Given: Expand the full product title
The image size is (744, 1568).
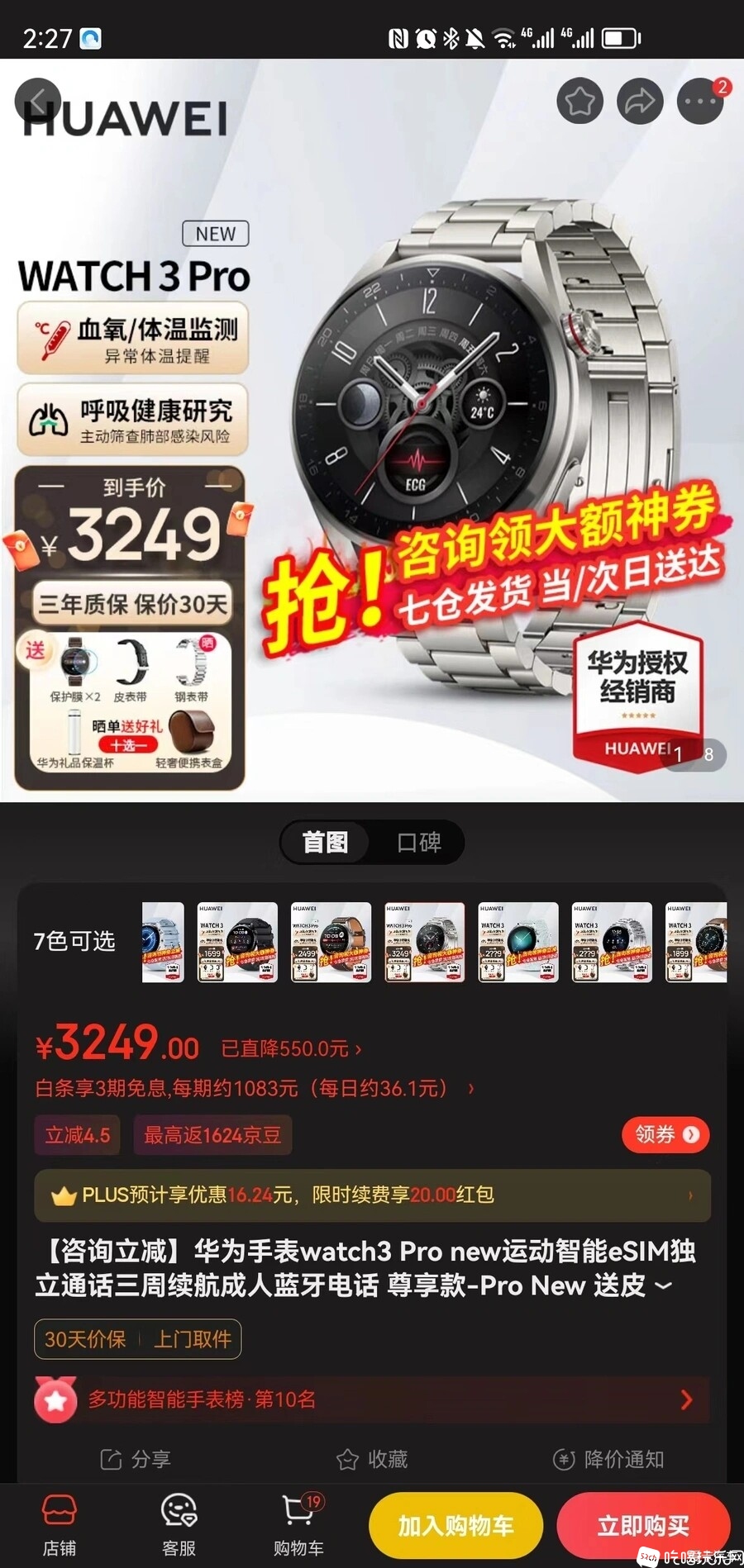Looking at the screenshot, I should click(x=663, y=1285).
